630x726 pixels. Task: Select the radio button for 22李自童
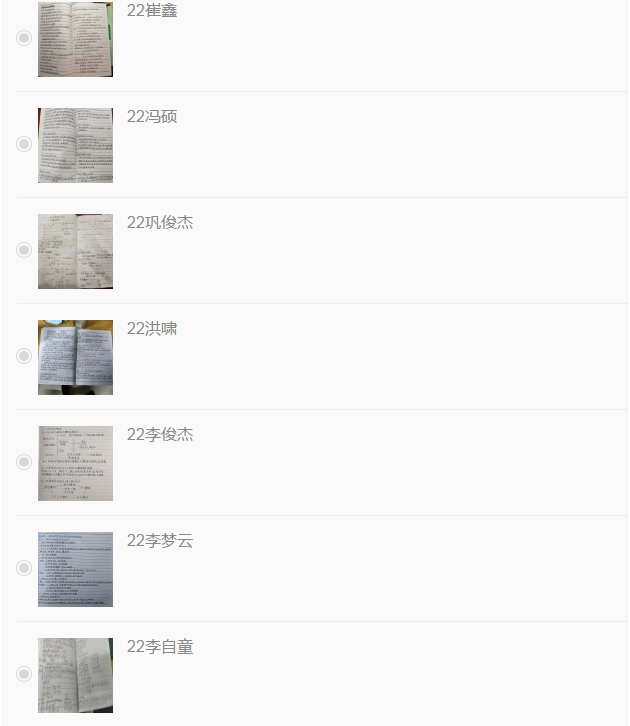click(24, 674)
